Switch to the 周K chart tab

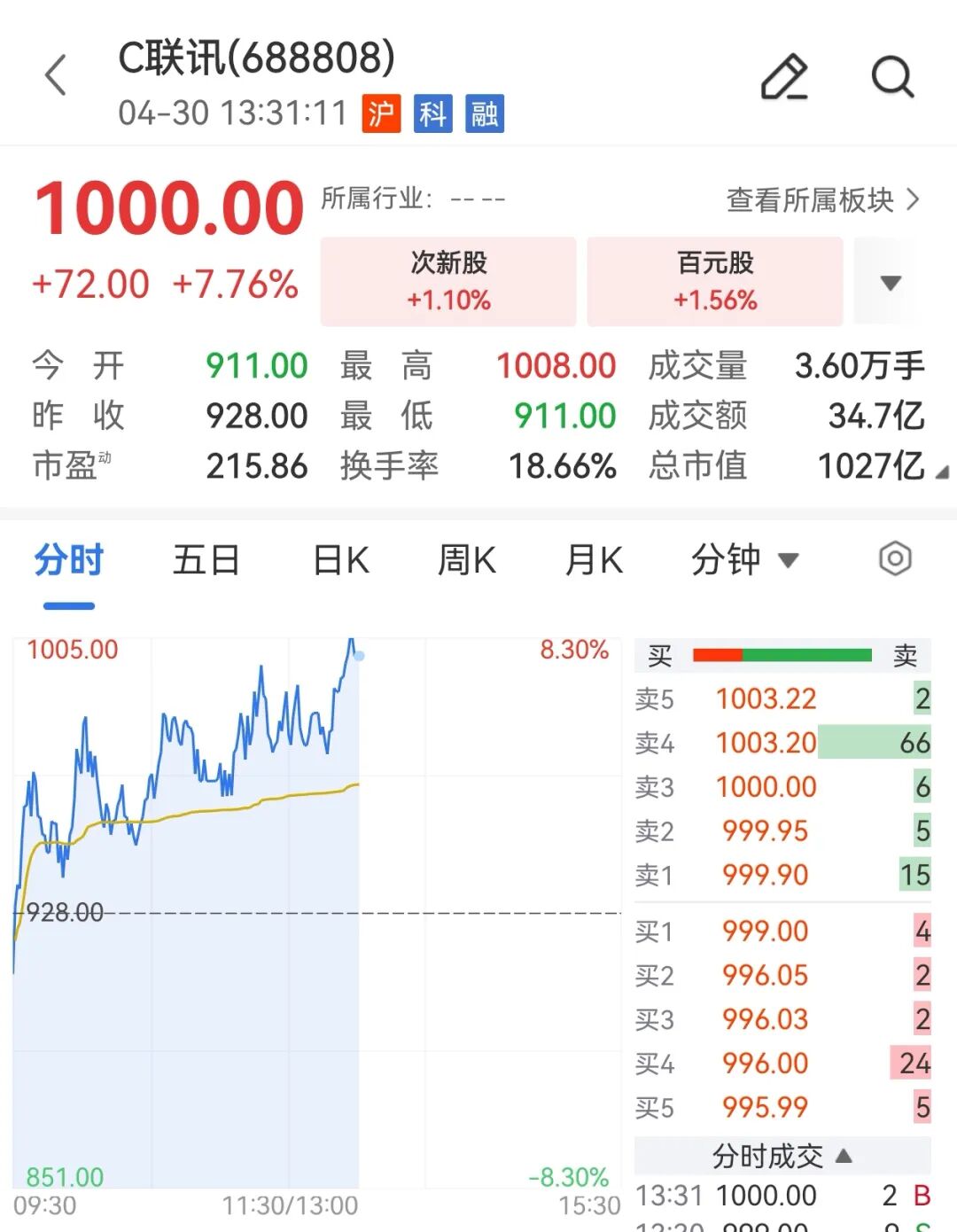pos(467,560)
